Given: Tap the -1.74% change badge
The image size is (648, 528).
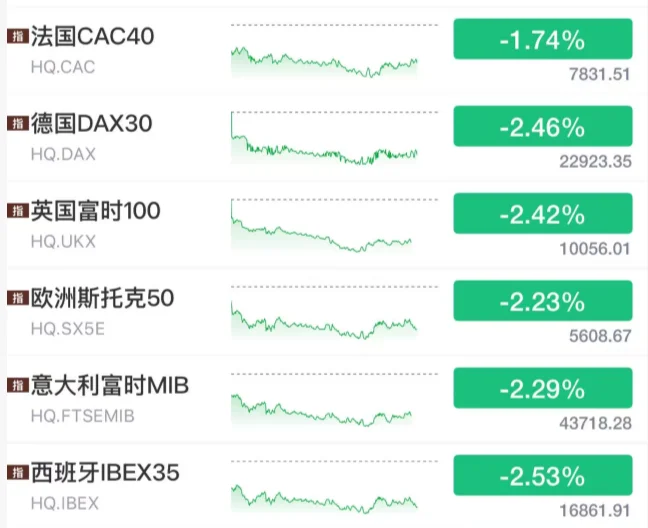Looking at the screenshot, I should (x=542, y=40).
